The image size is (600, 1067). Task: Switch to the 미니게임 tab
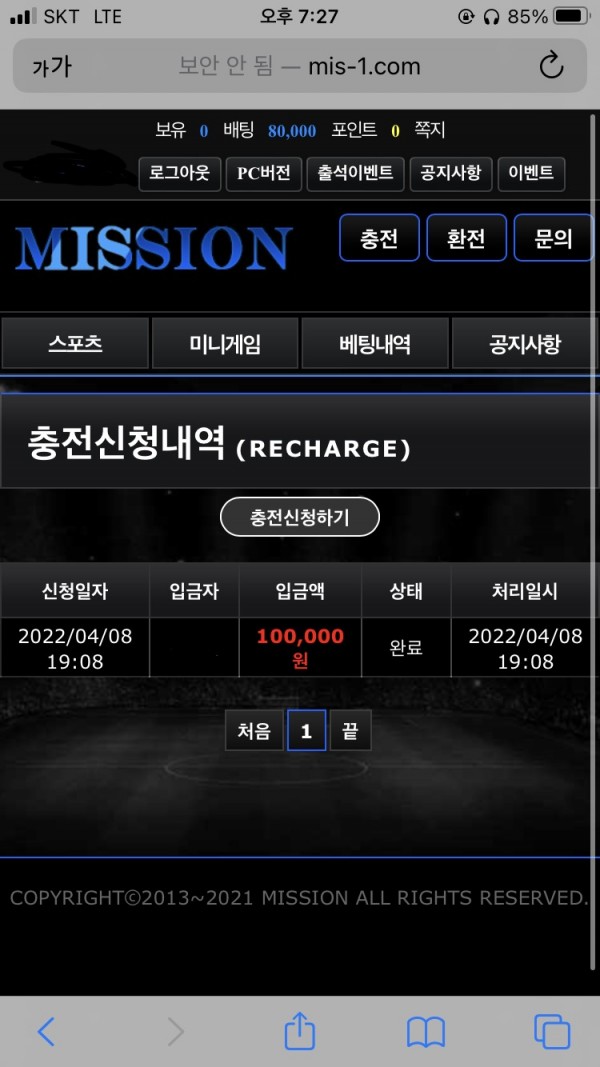(x=225, y=344)
